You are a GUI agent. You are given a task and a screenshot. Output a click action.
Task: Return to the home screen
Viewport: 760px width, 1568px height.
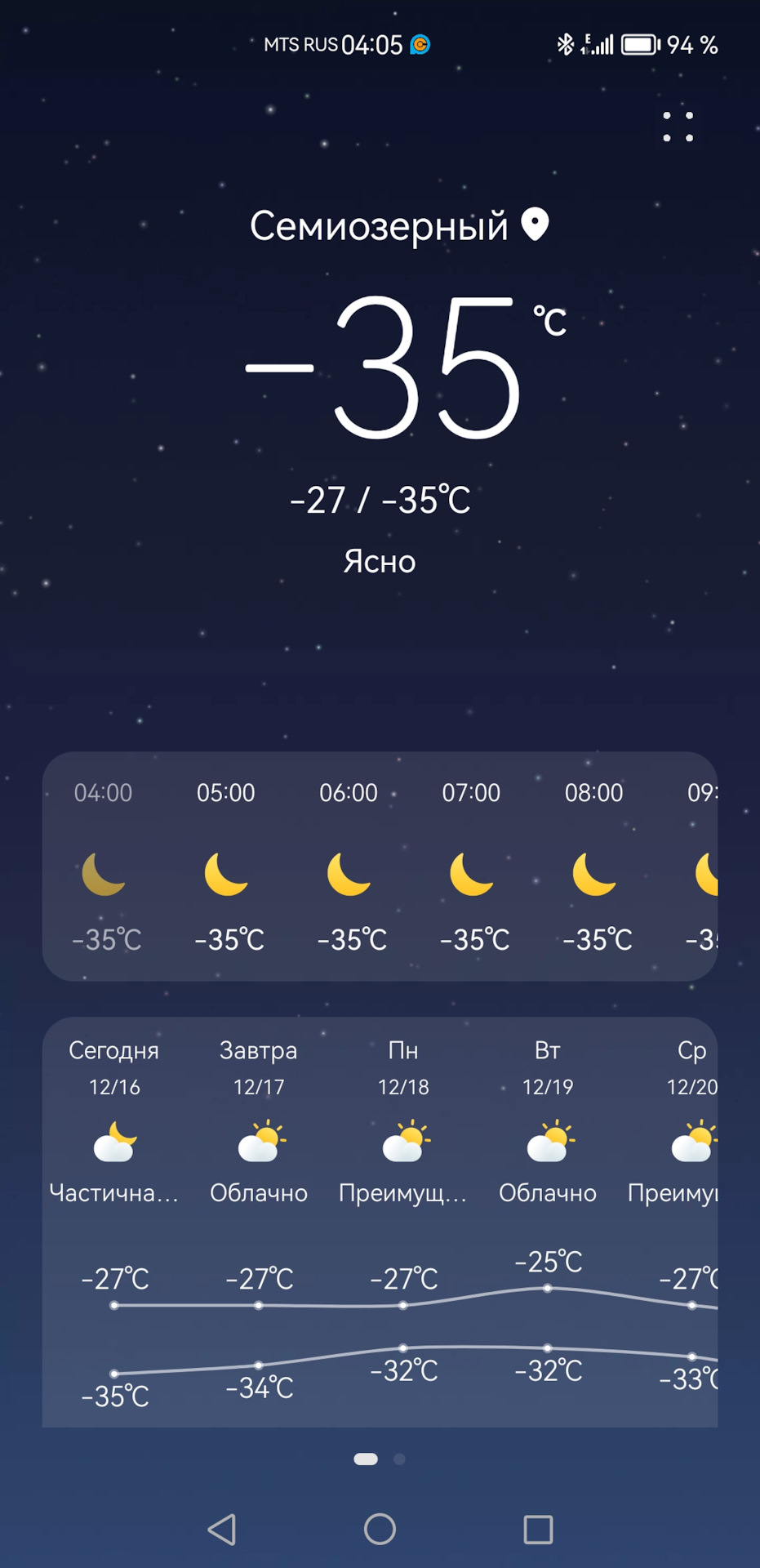[x=380, y=1529]
